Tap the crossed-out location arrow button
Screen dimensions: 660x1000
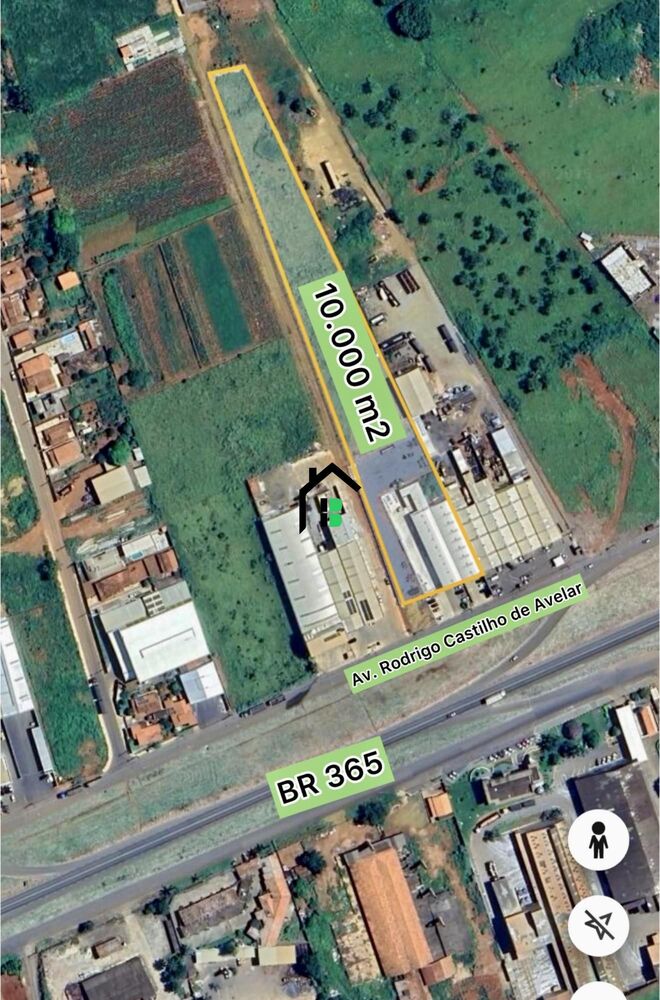point(598,925)
